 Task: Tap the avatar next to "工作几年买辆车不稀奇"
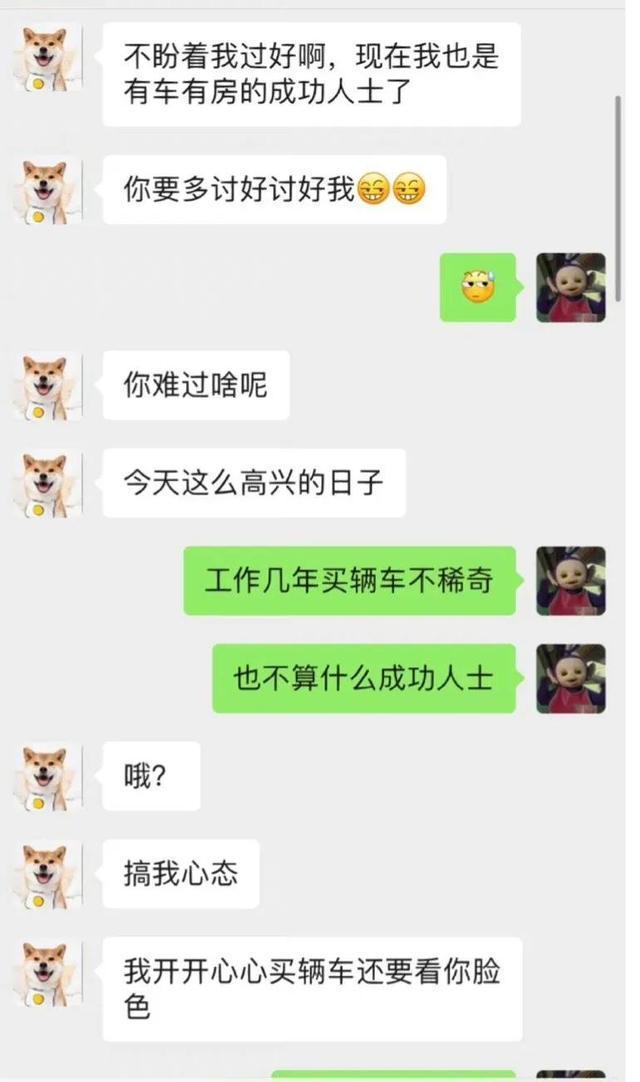571,581
